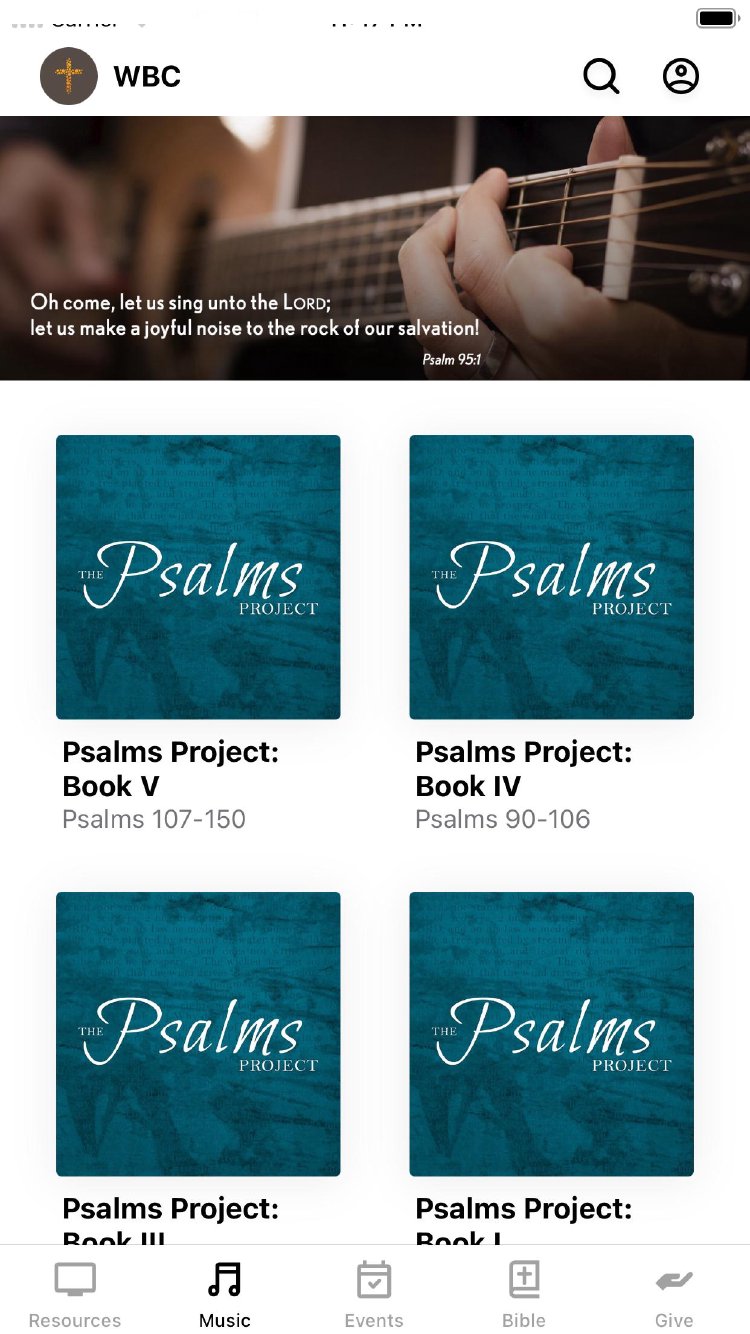The image size is (750, 1334).
Task: Select the Music tab
Action: (225, 1293)
